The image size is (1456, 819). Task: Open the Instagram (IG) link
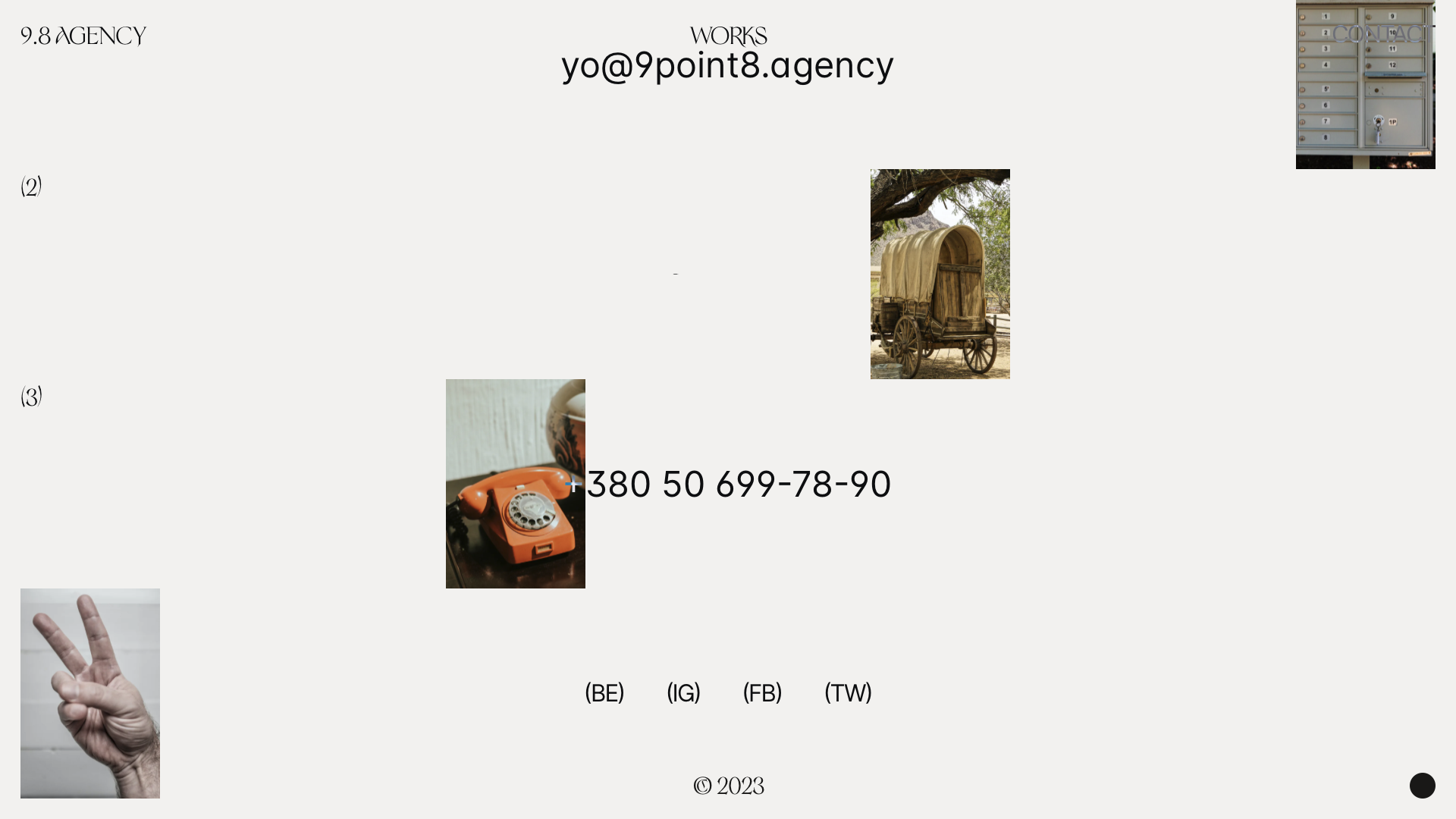pyautogui.click(x=683, y=693)
